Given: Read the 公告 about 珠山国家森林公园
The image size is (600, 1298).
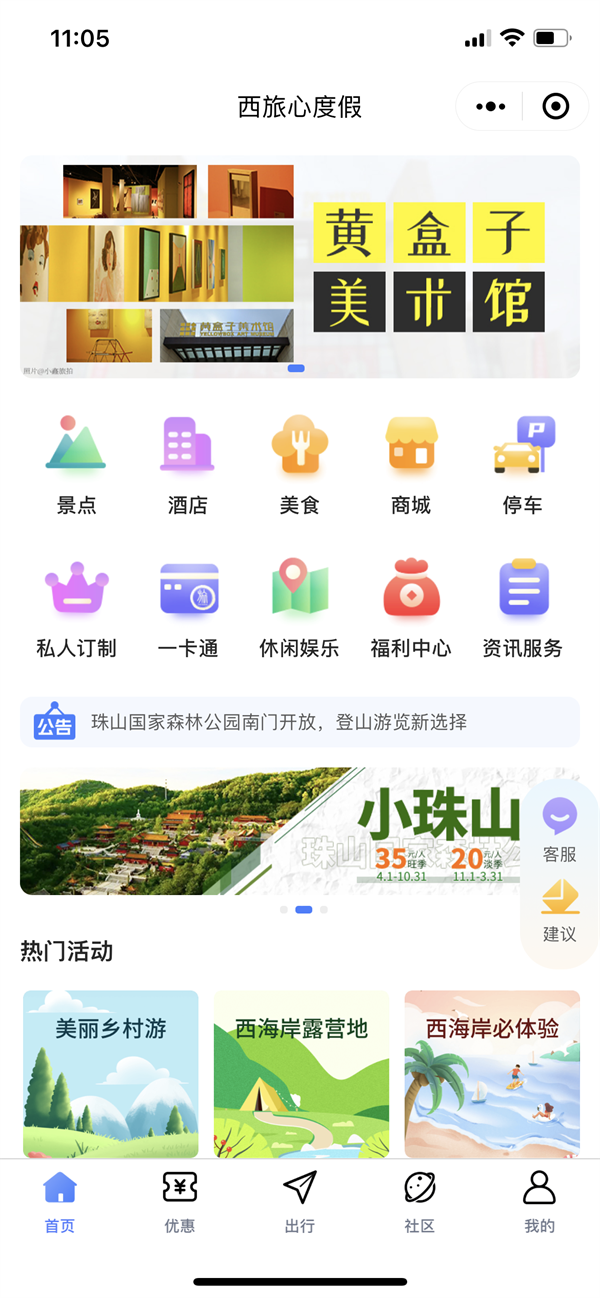Looking at the screenshot, I should click(x=300, y=722).
